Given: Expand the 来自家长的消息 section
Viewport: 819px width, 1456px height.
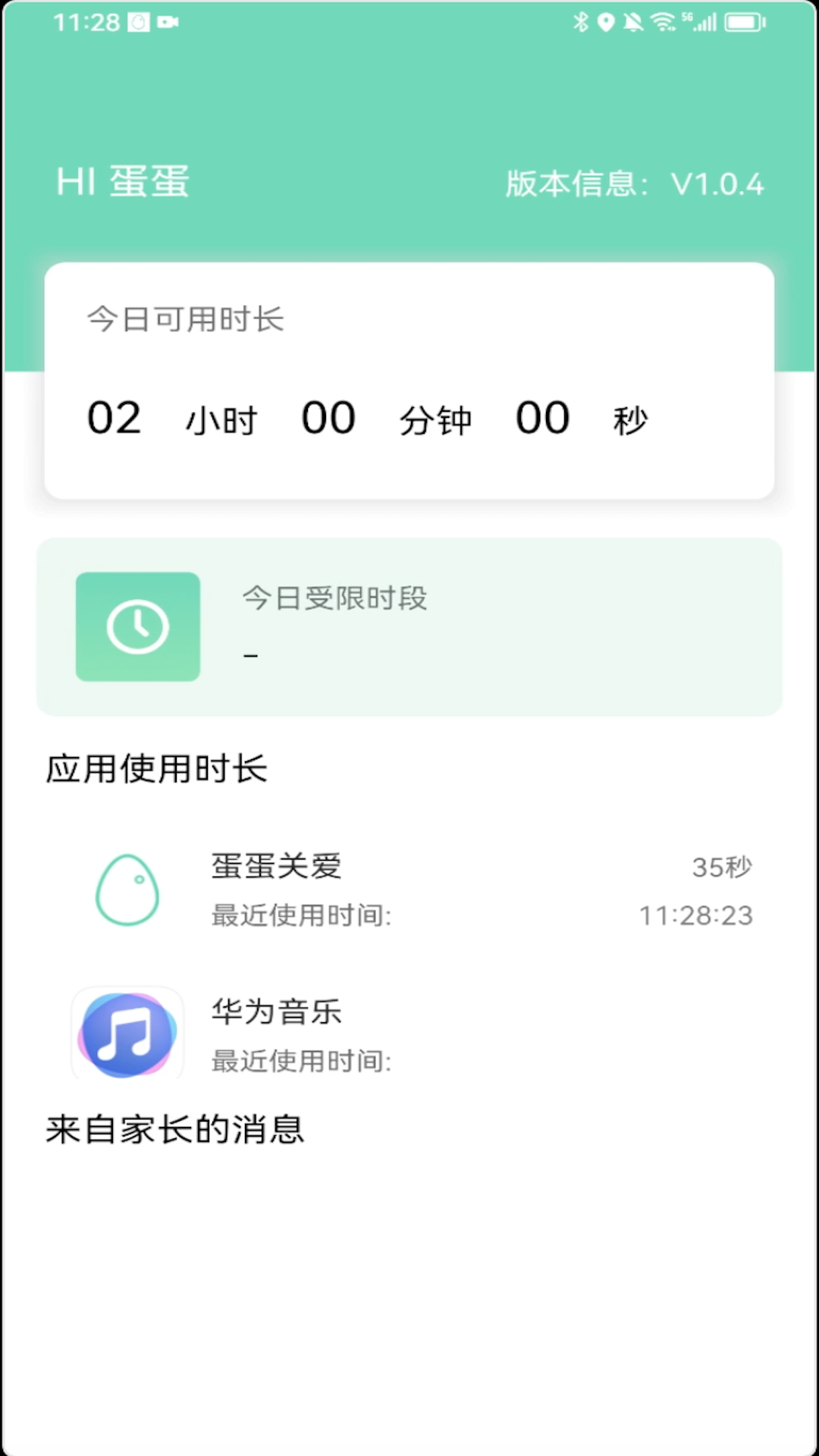Looking at the screenshot, I should (176, 1129).
